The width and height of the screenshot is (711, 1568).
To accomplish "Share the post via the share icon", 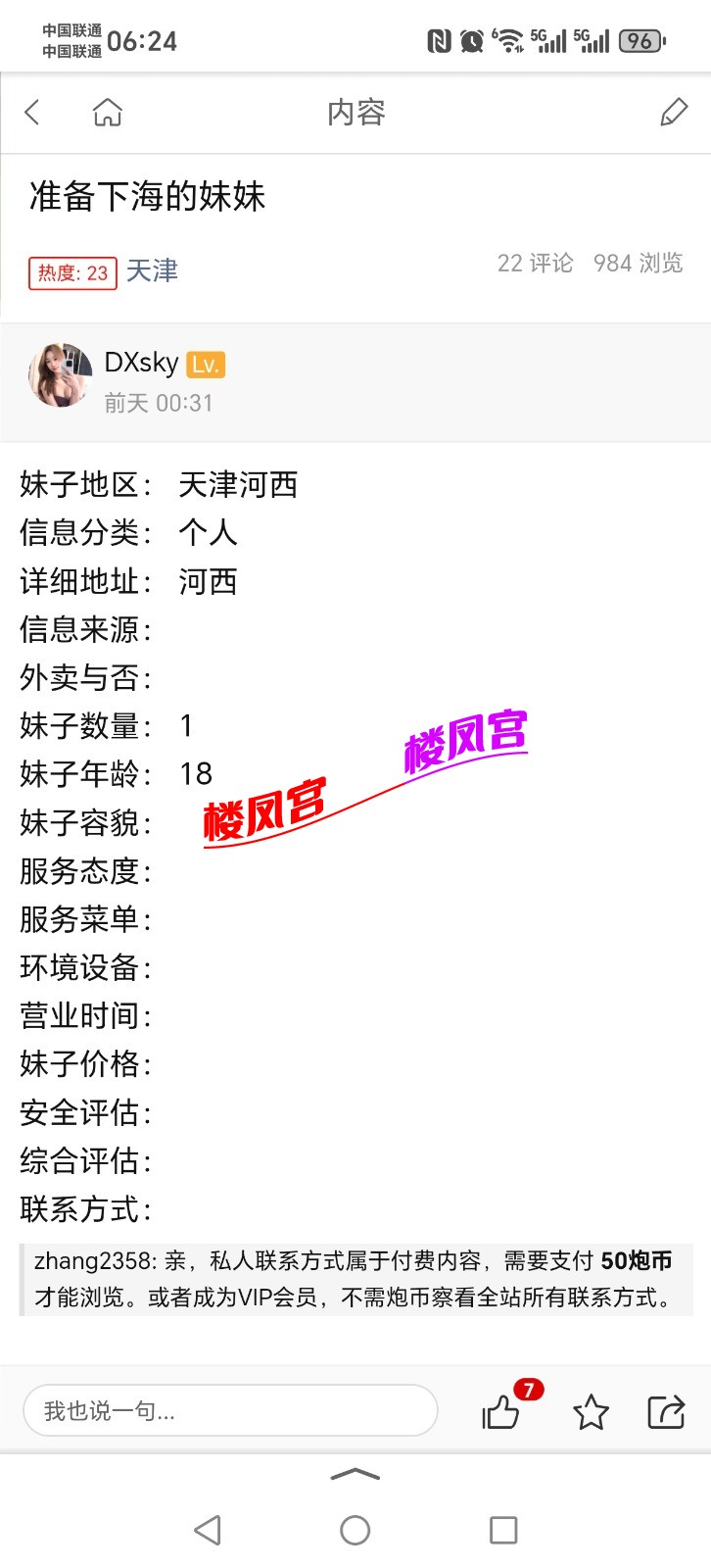I will click(x=666, y=1411).
